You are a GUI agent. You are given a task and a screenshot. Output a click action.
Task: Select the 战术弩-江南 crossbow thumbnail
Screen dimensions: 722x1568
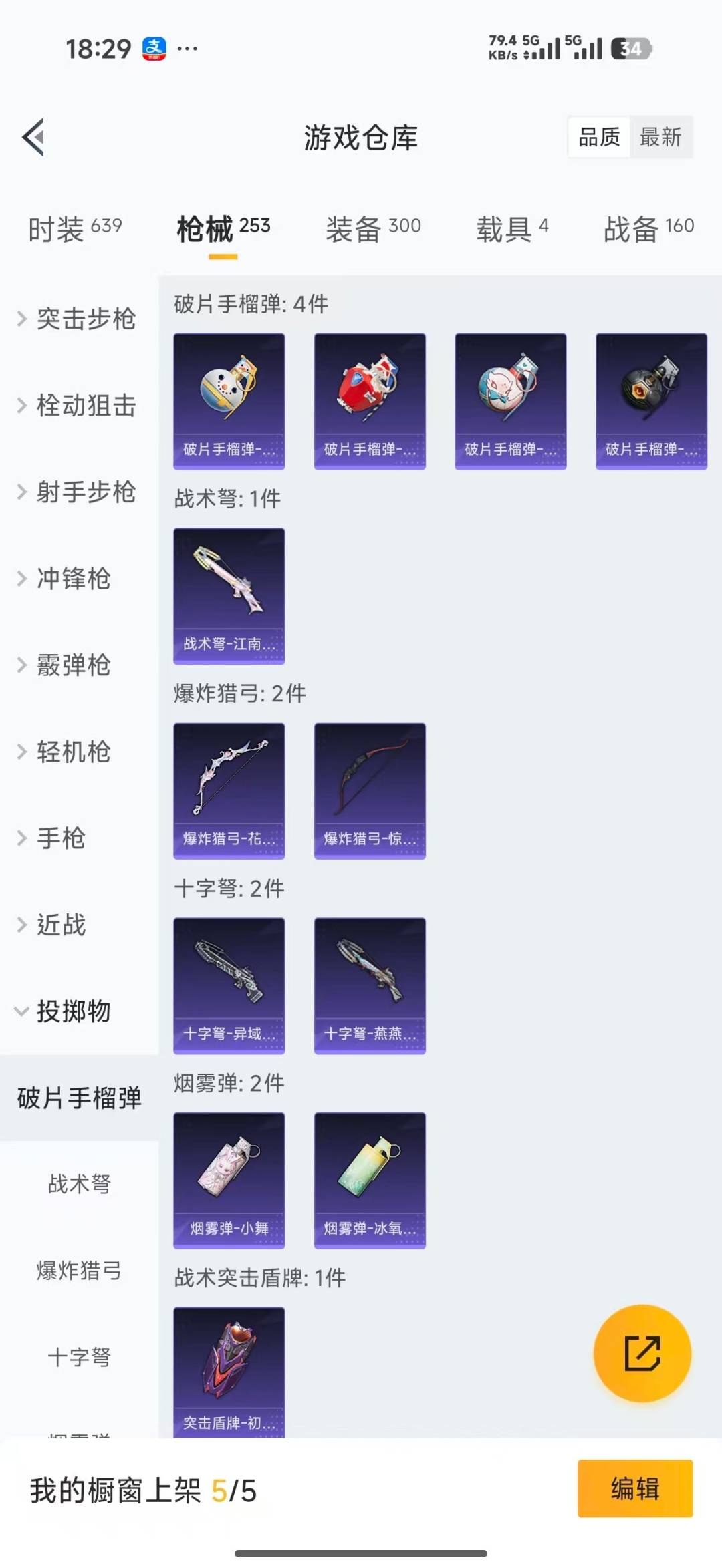(x=229, y=595)
